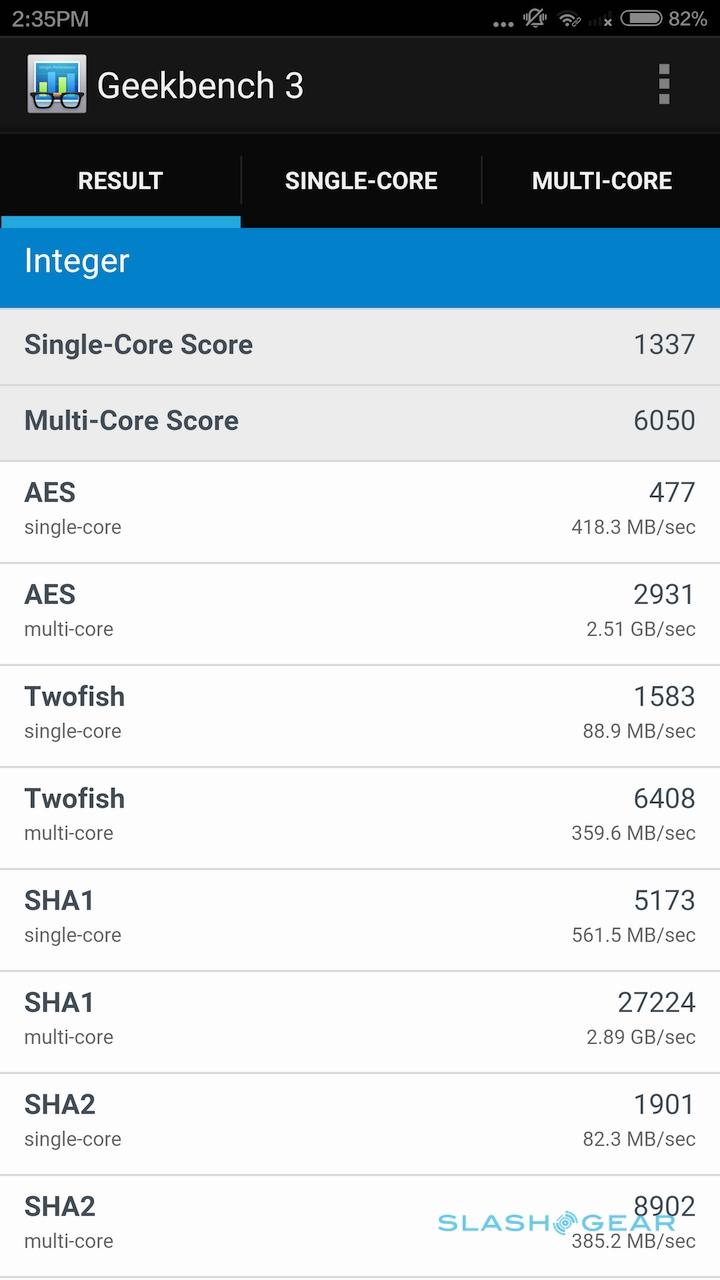Switch to the Single-Core tab
This screenshot has height=1280, width=720.
pyautogui.click(x=361, y=181)
